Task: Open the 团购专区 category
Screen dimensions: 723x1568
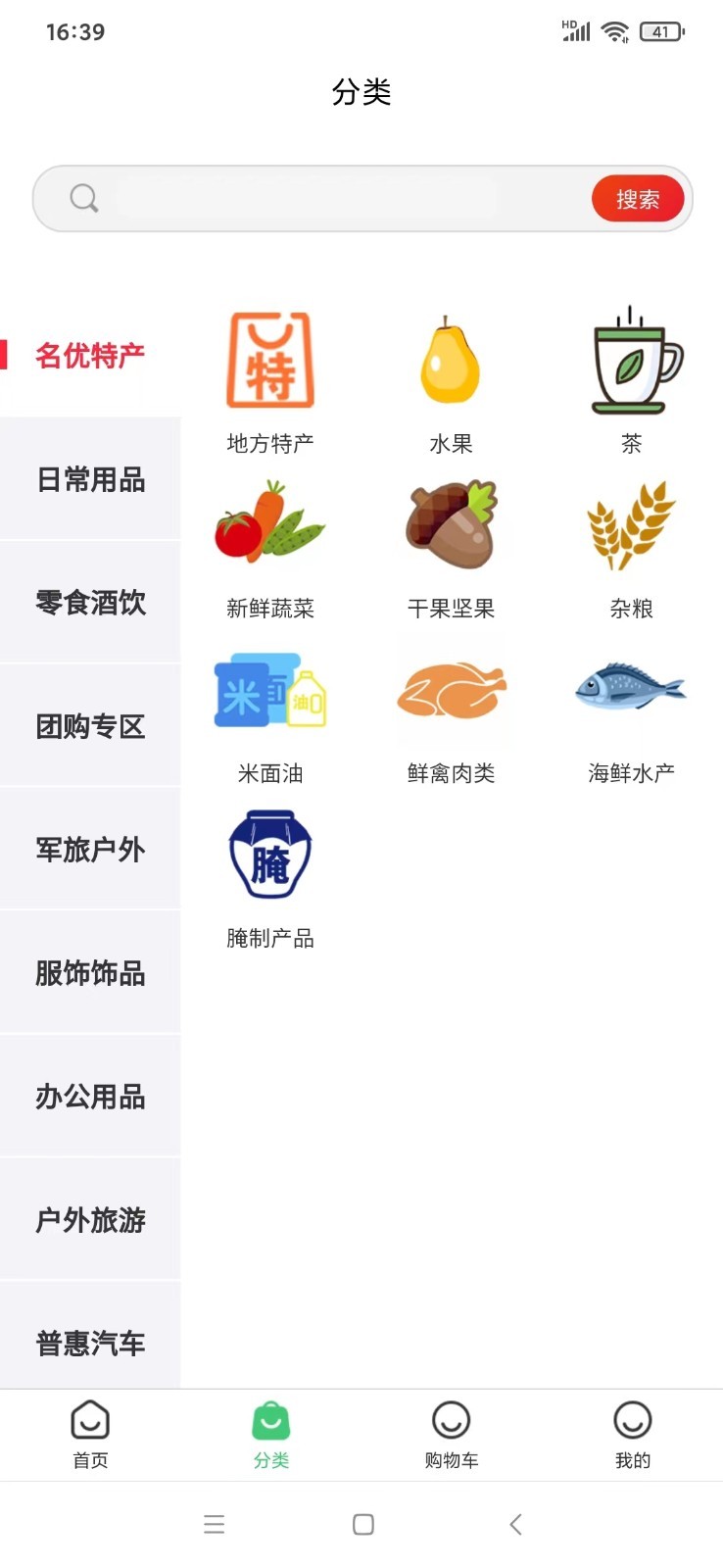Action: tap(90, 726)
